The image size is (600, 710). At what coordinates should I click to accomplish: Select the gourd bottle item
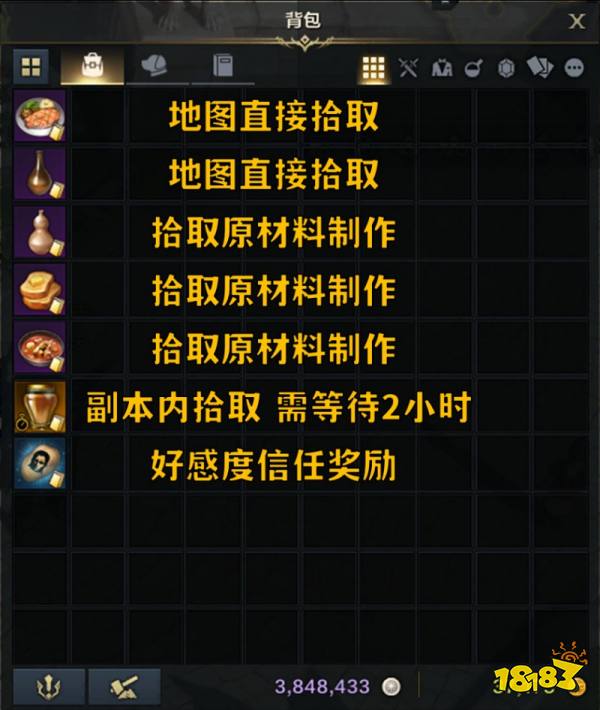click(x=41, y=232)
